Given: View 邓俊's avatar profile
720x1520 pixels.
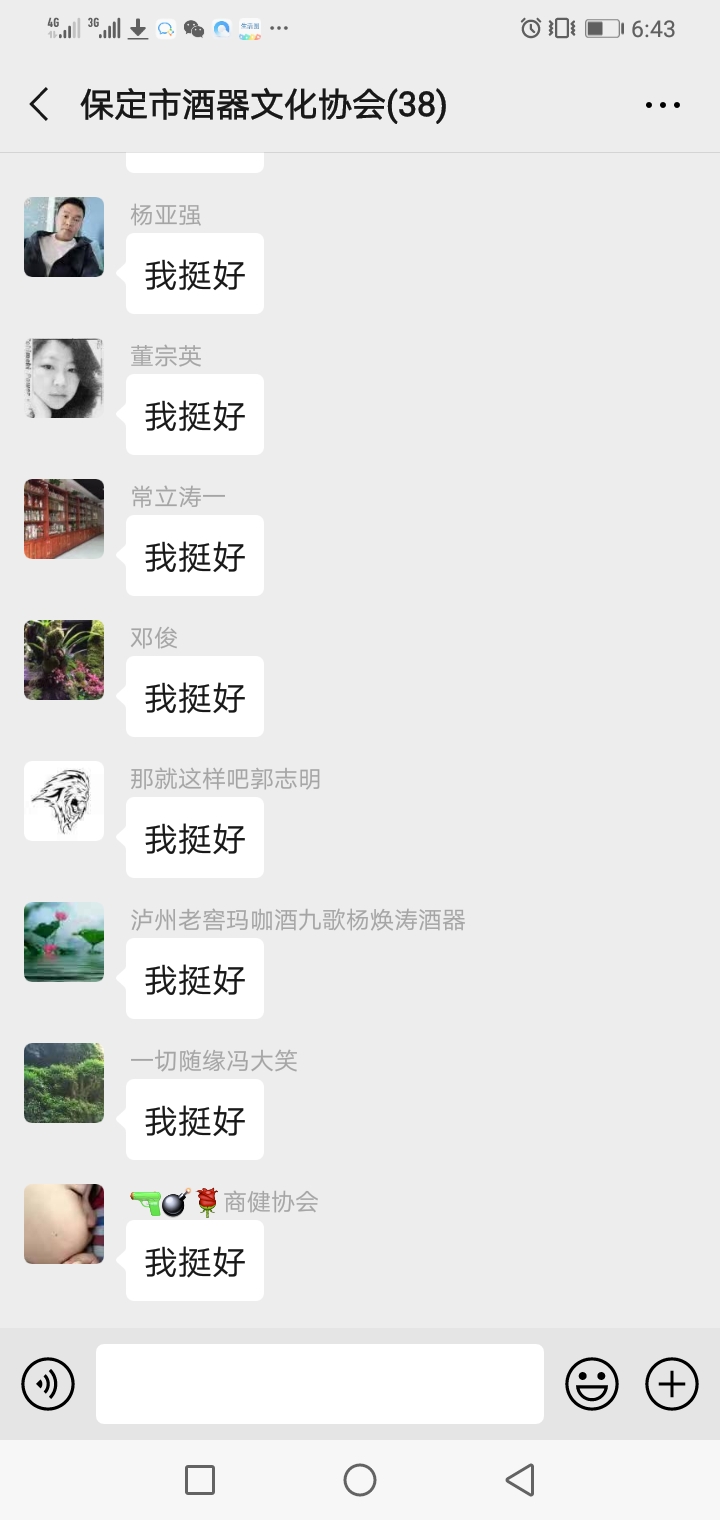Looking at the screenshot, I should [64, 660].
